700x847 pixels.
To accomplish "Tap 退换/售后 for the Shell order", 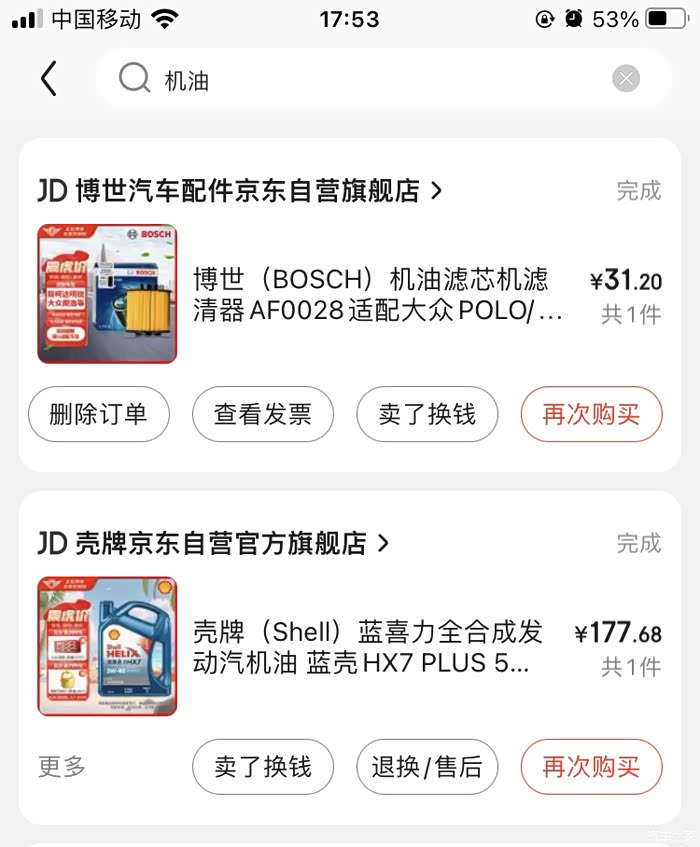I will [x=427, y=767].
